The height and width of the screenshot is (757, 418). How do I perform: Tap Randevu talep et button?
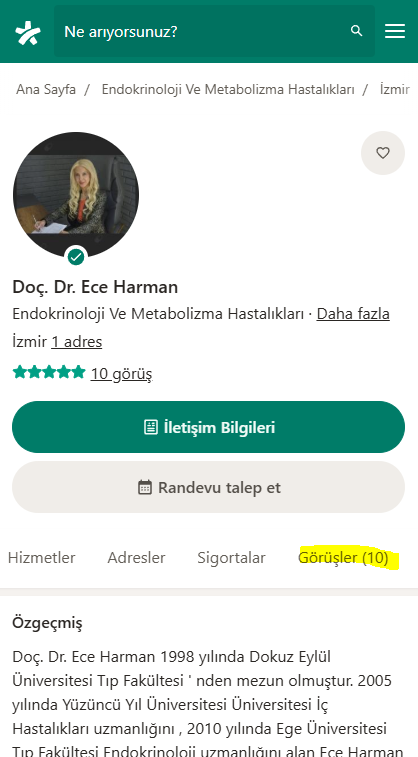point(209,487)
